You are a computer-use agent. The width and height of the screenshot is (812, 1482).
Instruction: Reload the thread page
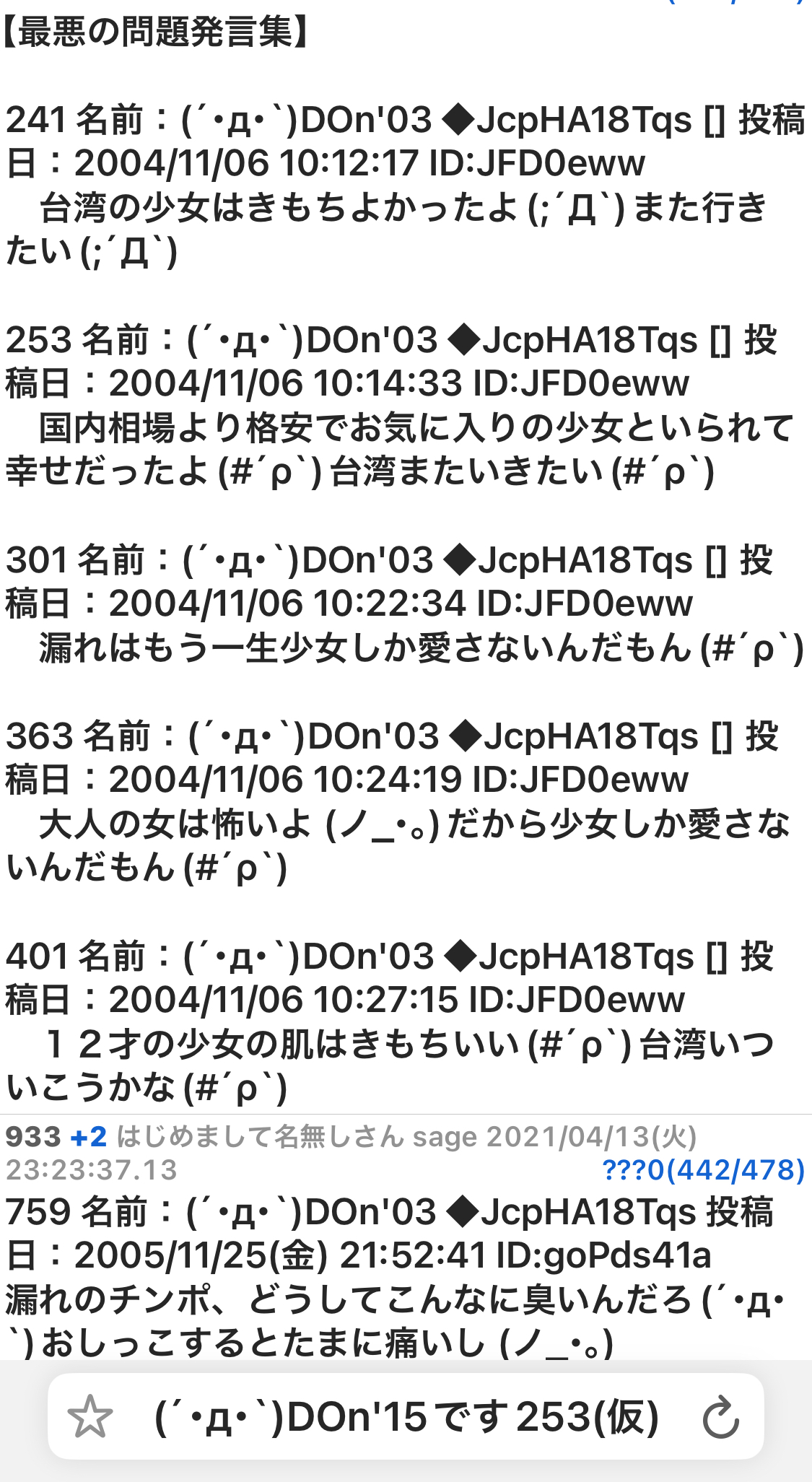coord(720,1417)
